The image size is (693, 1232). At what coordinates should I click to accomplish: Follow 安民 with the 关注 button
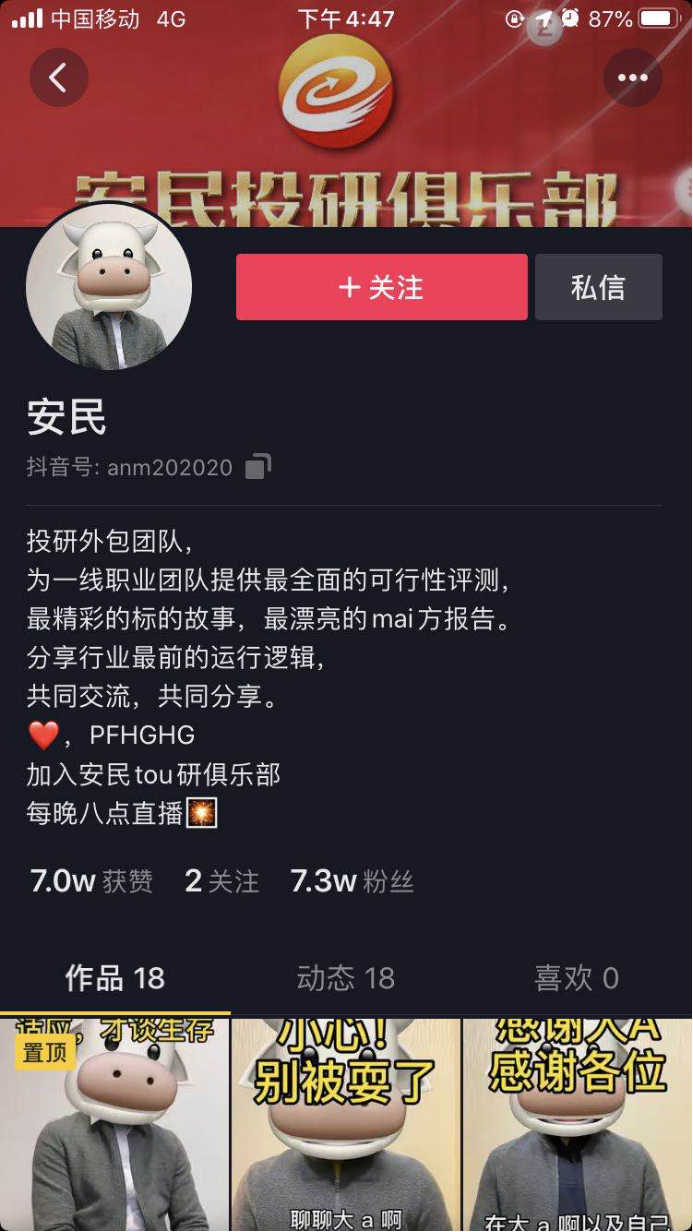(x=381, y=287)
